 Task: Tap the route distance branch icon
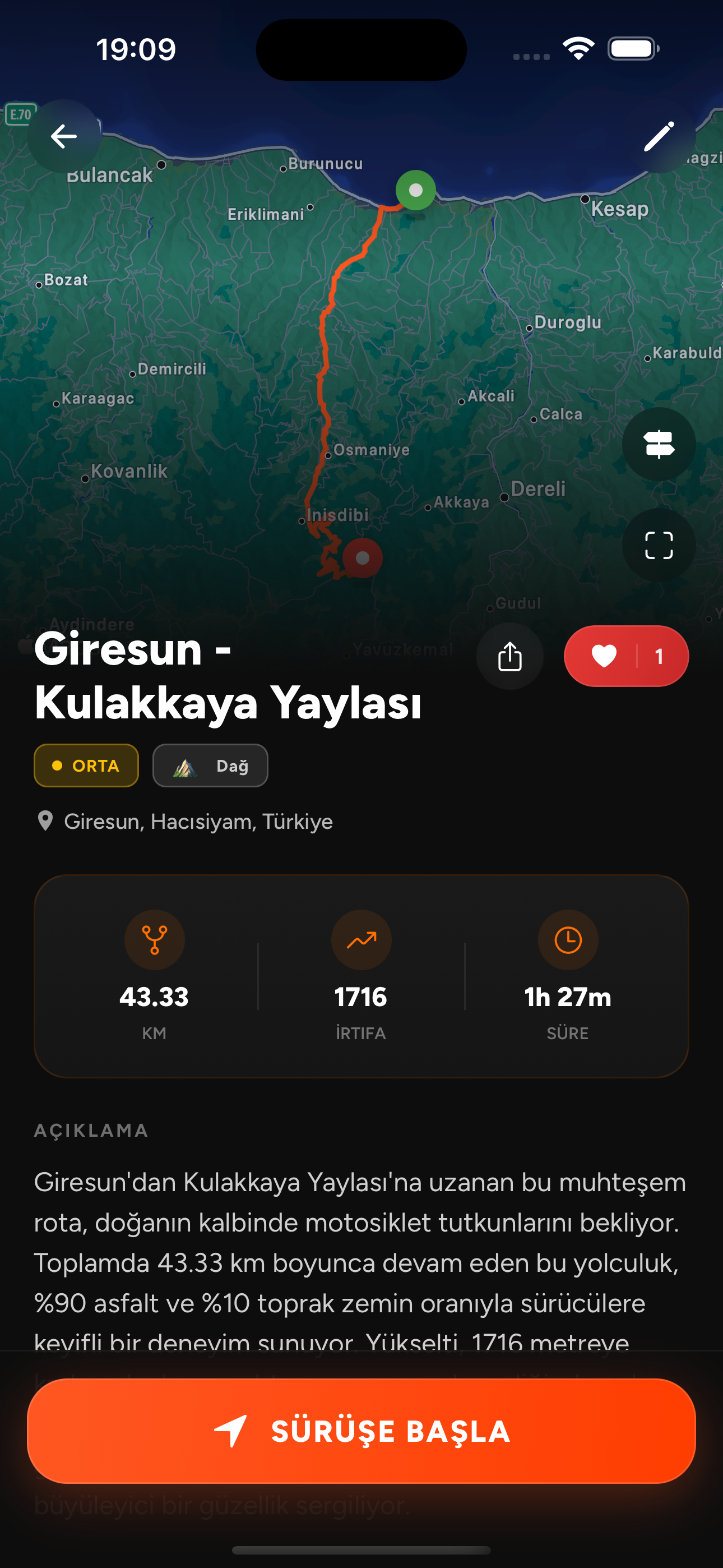click(155, 939)
